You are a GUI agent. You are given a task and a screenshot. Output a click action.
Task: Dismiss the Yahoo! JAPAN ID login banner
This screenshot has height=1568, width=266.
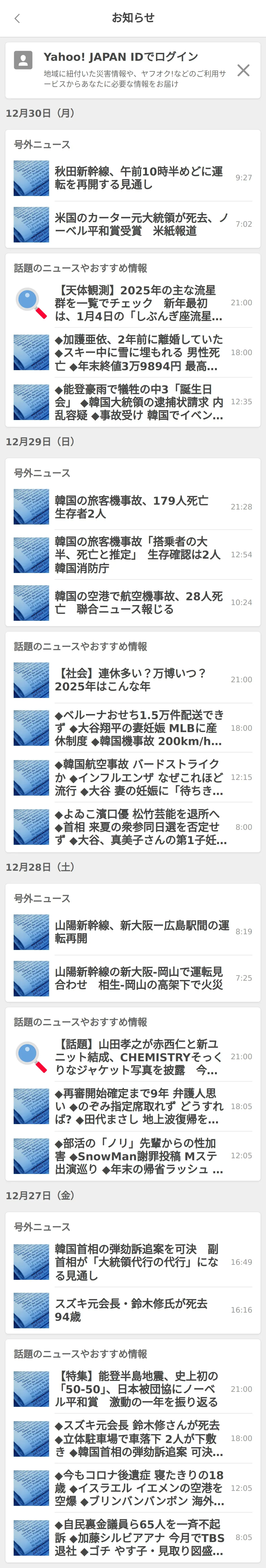point(243,71)
